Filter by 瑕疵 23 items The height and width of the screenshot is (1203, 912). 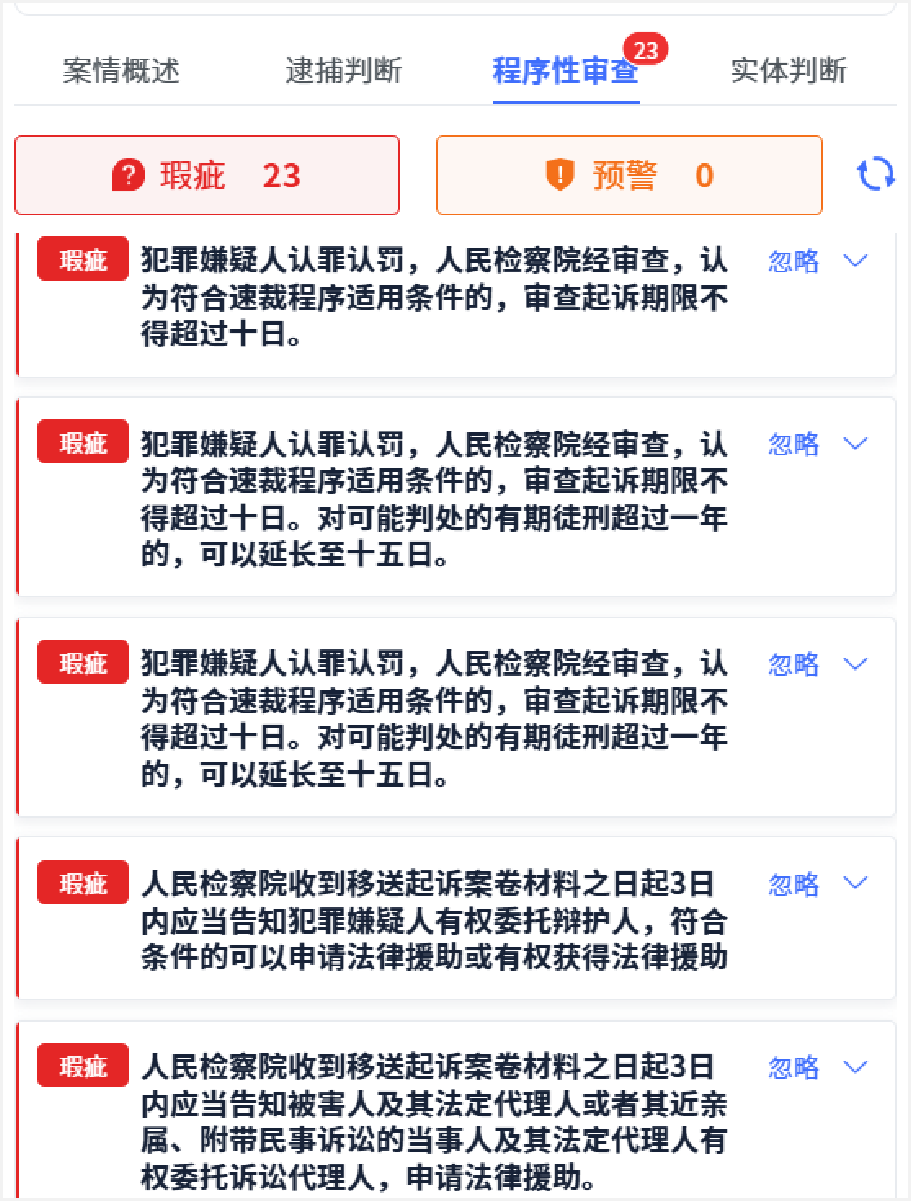tap(207, 176)
